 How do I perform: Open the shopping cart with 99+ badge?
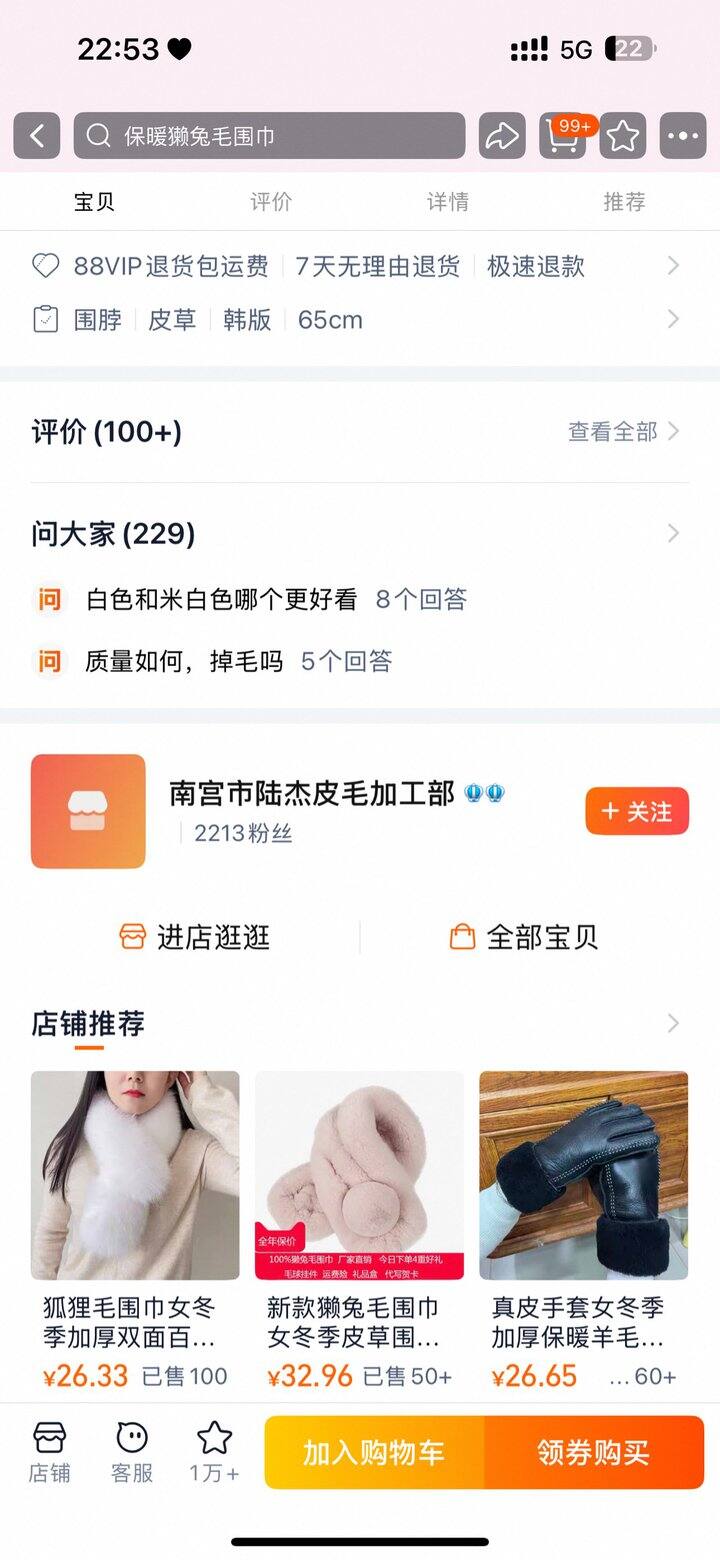coord(563,137)
